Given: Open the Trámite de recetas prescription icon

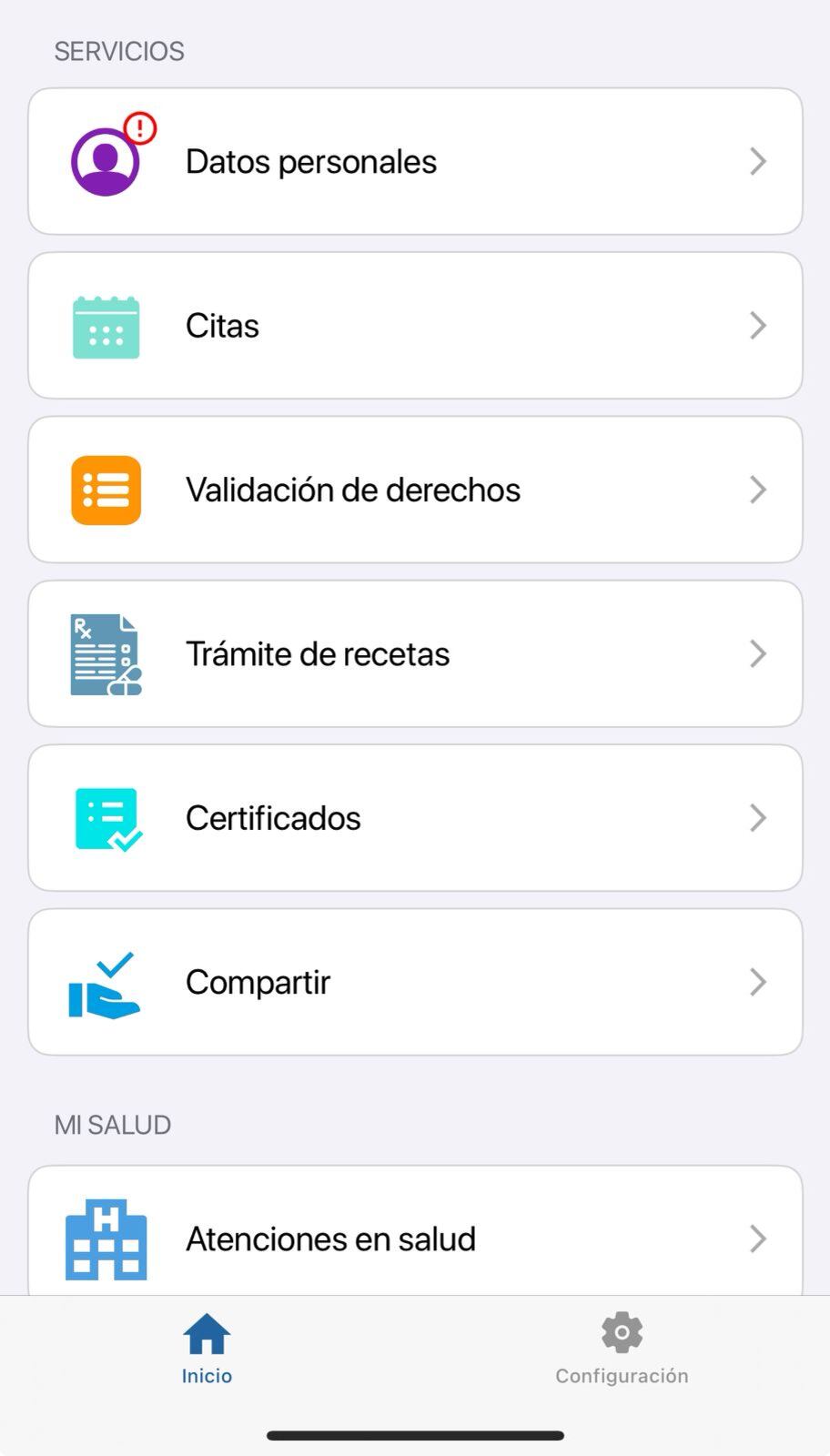Looking at the screenshot, I should pos(104,652).
